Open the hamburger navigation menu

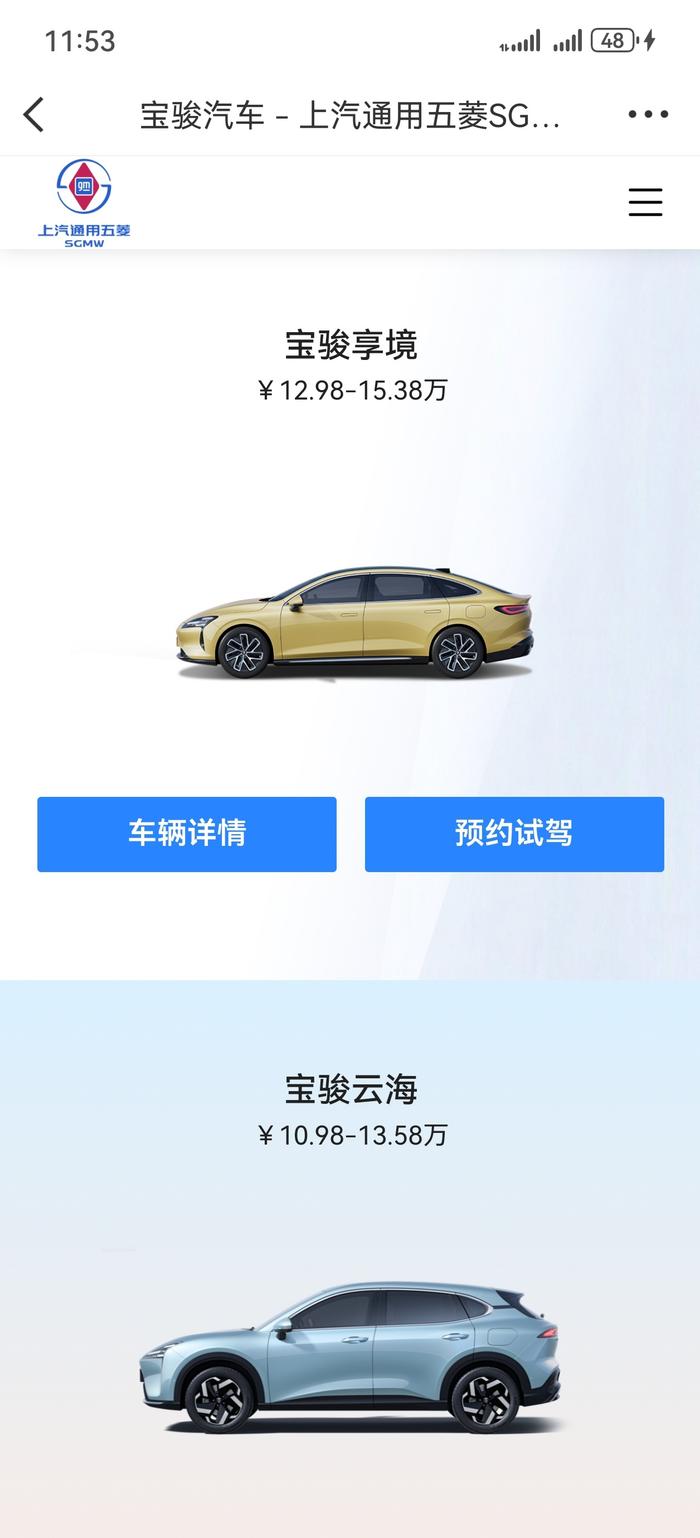tap(645, 202)
